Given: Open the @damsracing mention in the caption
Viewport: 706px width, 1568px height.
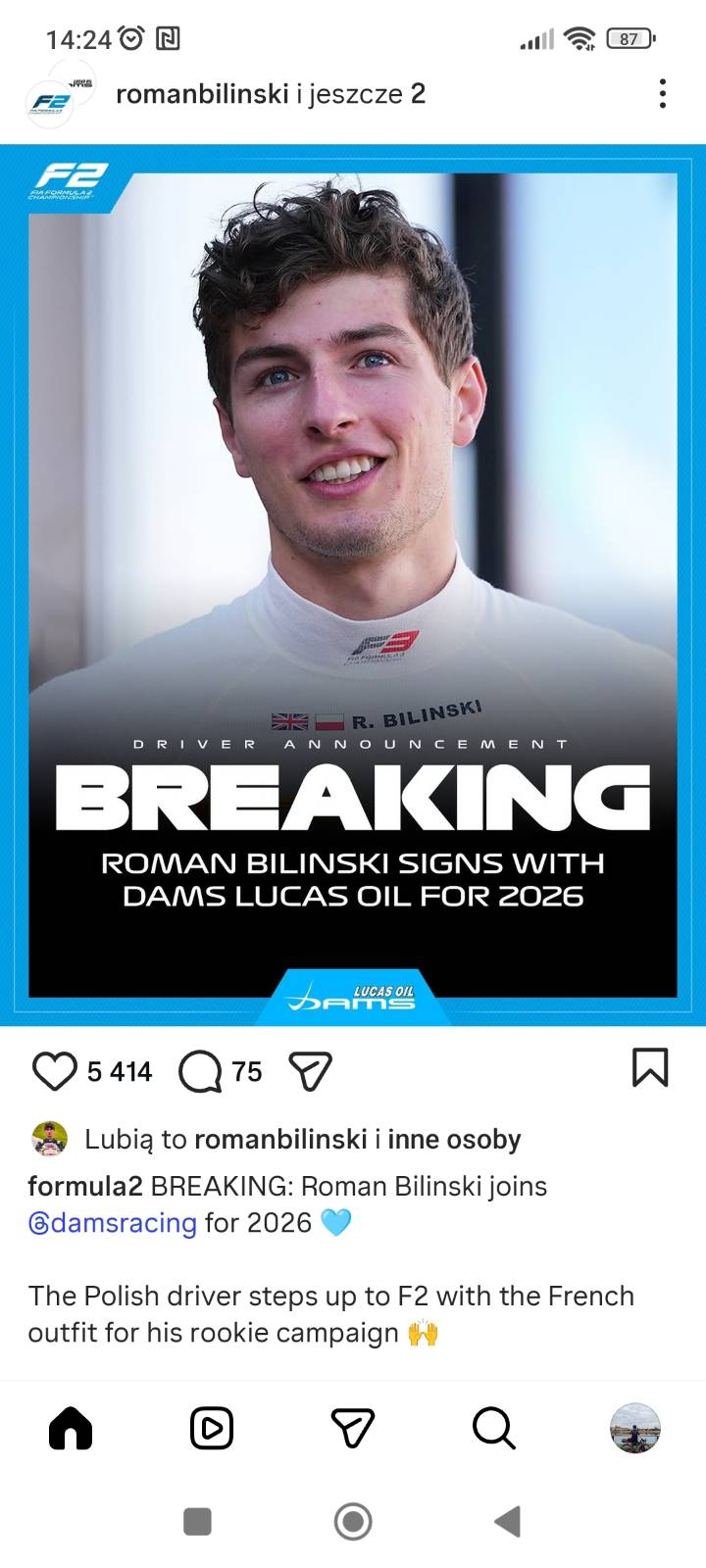Looking at the screenshot, I should point(113,1223).
